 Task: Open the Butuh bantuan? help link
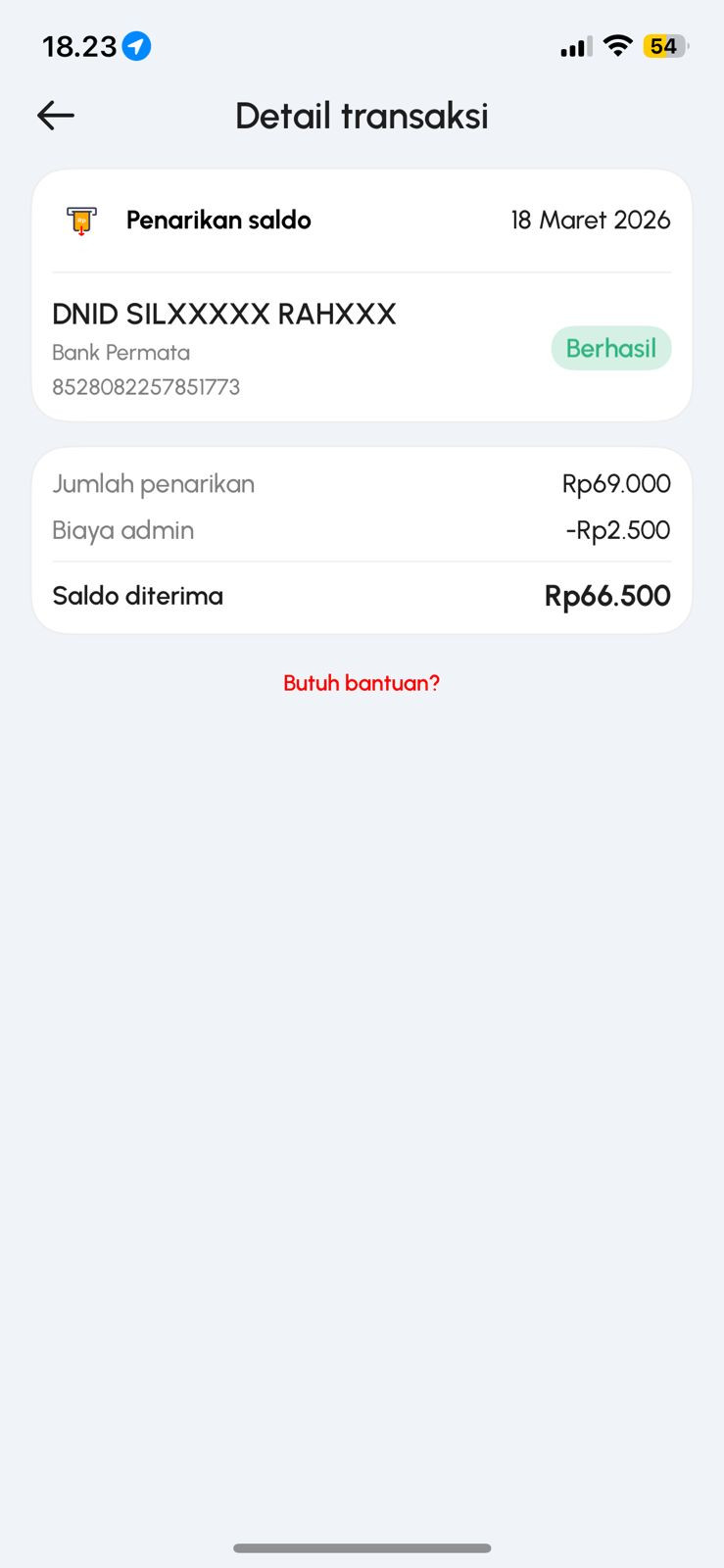tap(362, 683)
